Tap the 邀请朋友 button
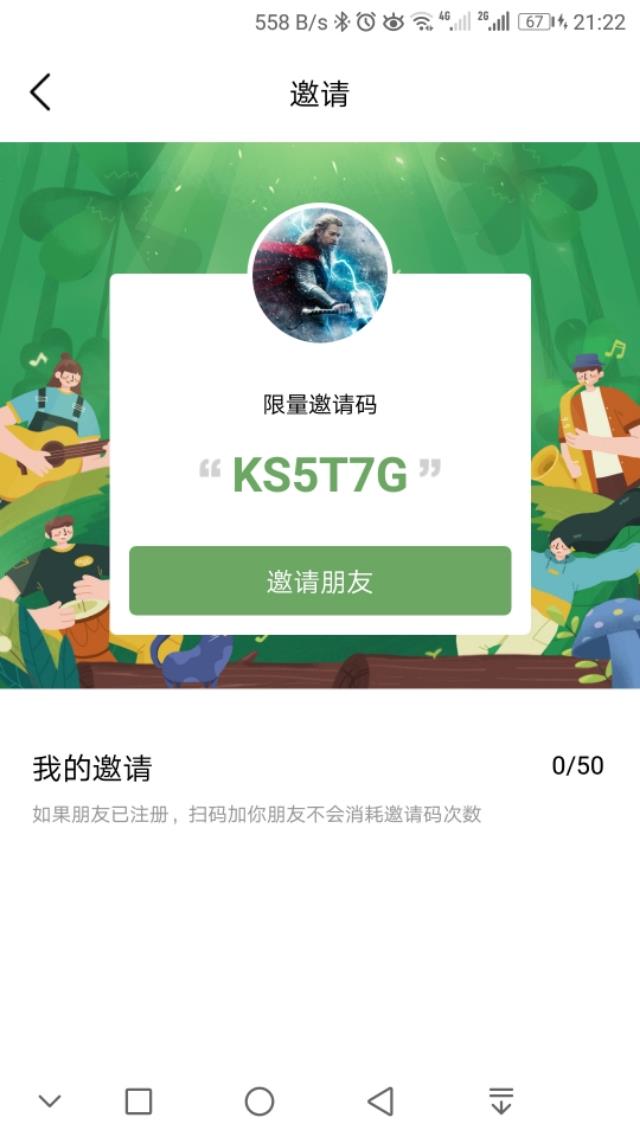The width and height of the screenshot is (640, 1137). coord(320,581)
